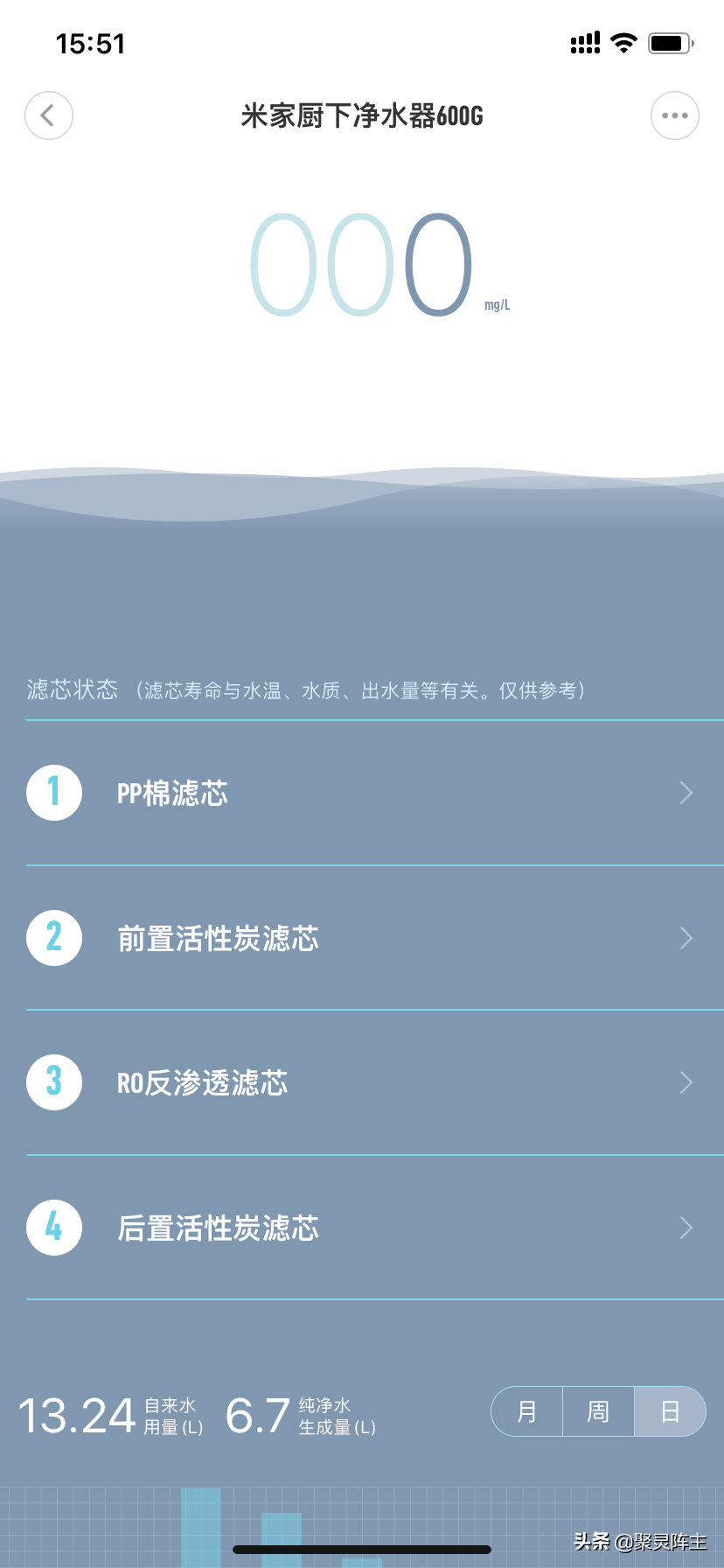Tap the device title 米家厨下净水器600G
Viewport: 724px width, 1568px height.
[362, 115]
